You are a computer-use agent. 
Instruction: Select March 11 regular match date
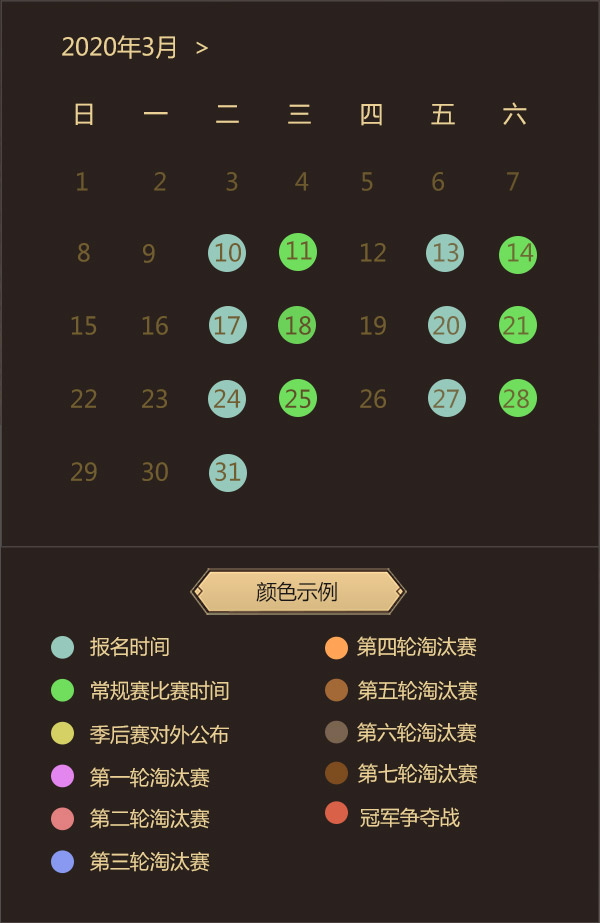(298, 252)
